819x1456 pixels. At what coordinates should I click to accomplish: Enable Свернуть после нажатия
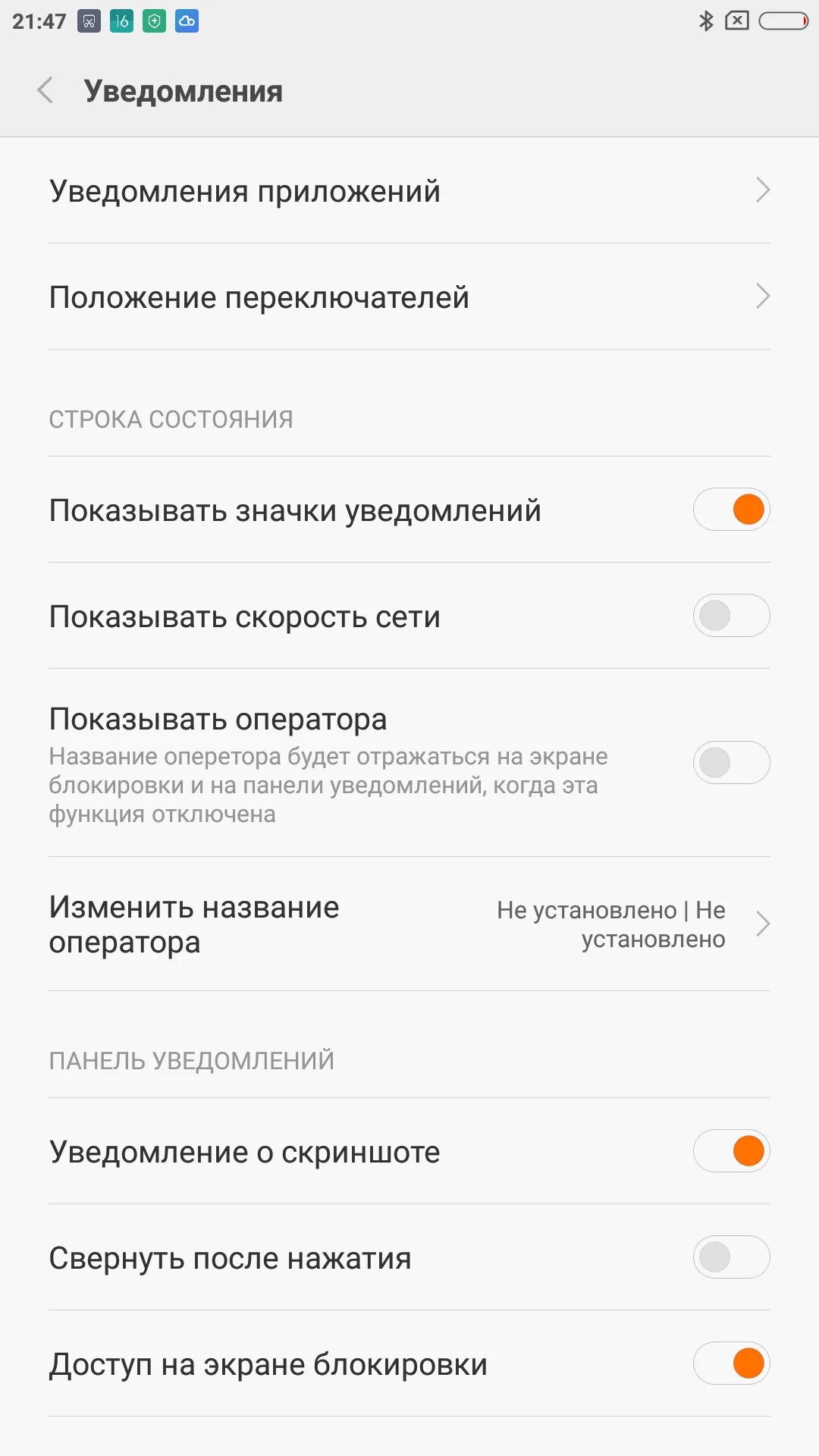tap(731, 1257)
